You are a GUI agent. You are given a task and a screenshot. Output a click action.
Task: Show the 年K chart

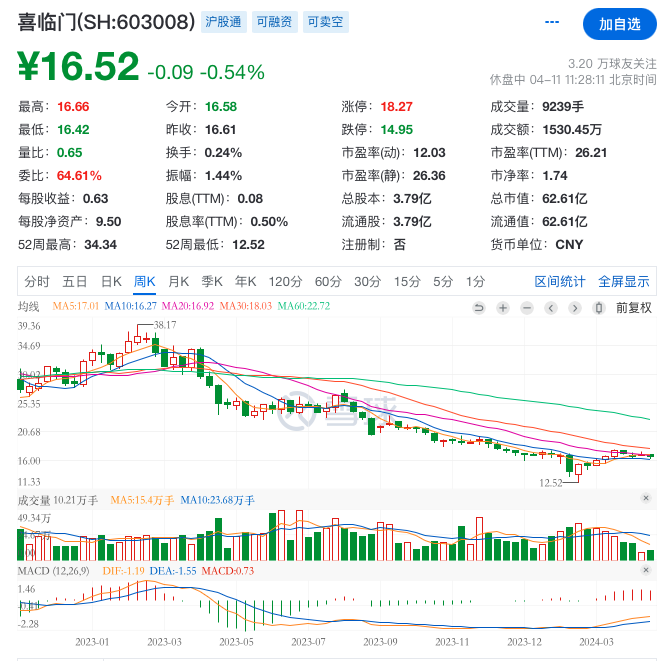(x=245, y=281)
